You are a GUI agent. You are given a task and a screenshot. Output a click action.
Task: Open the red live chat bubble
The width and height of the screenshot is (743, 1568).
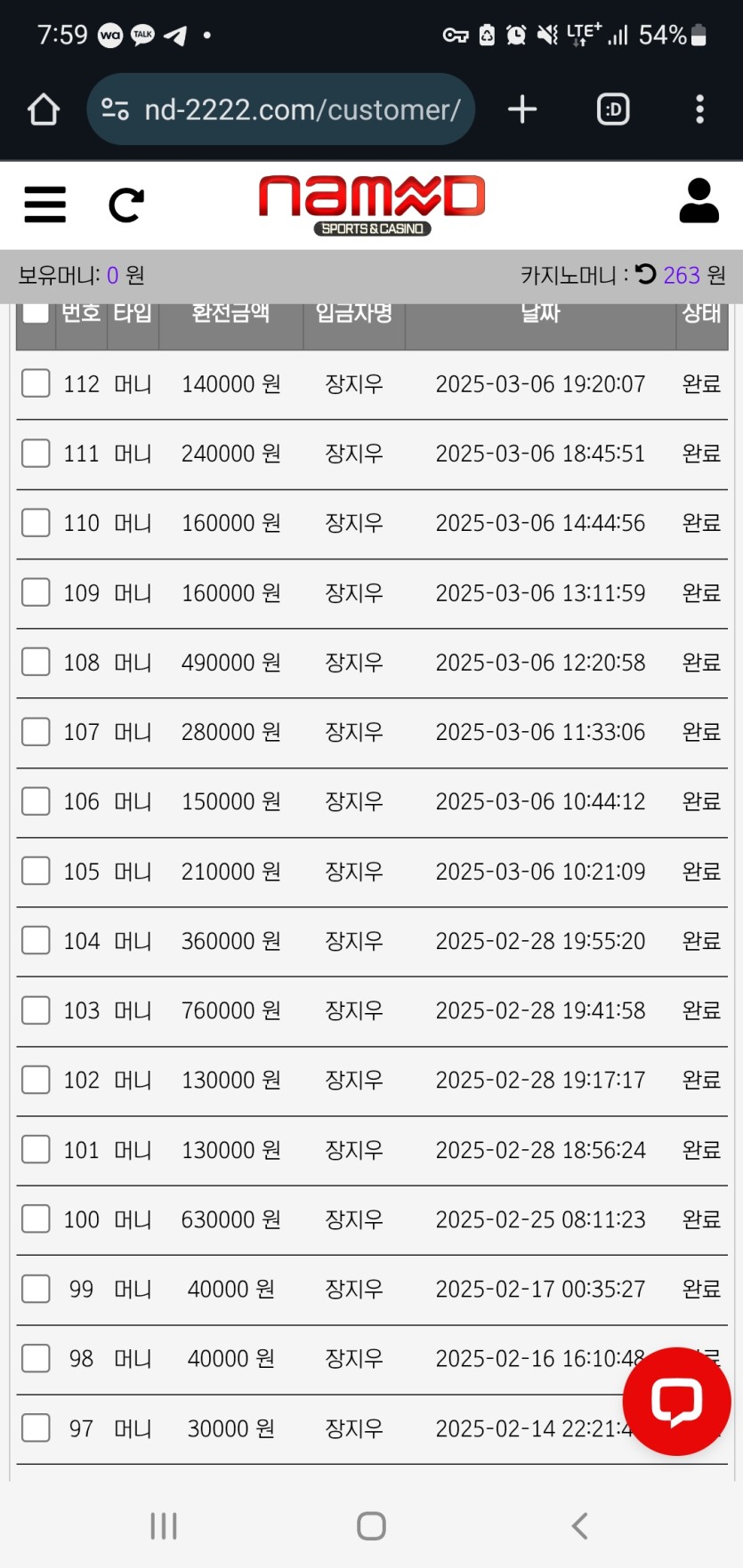[676, 1401]
